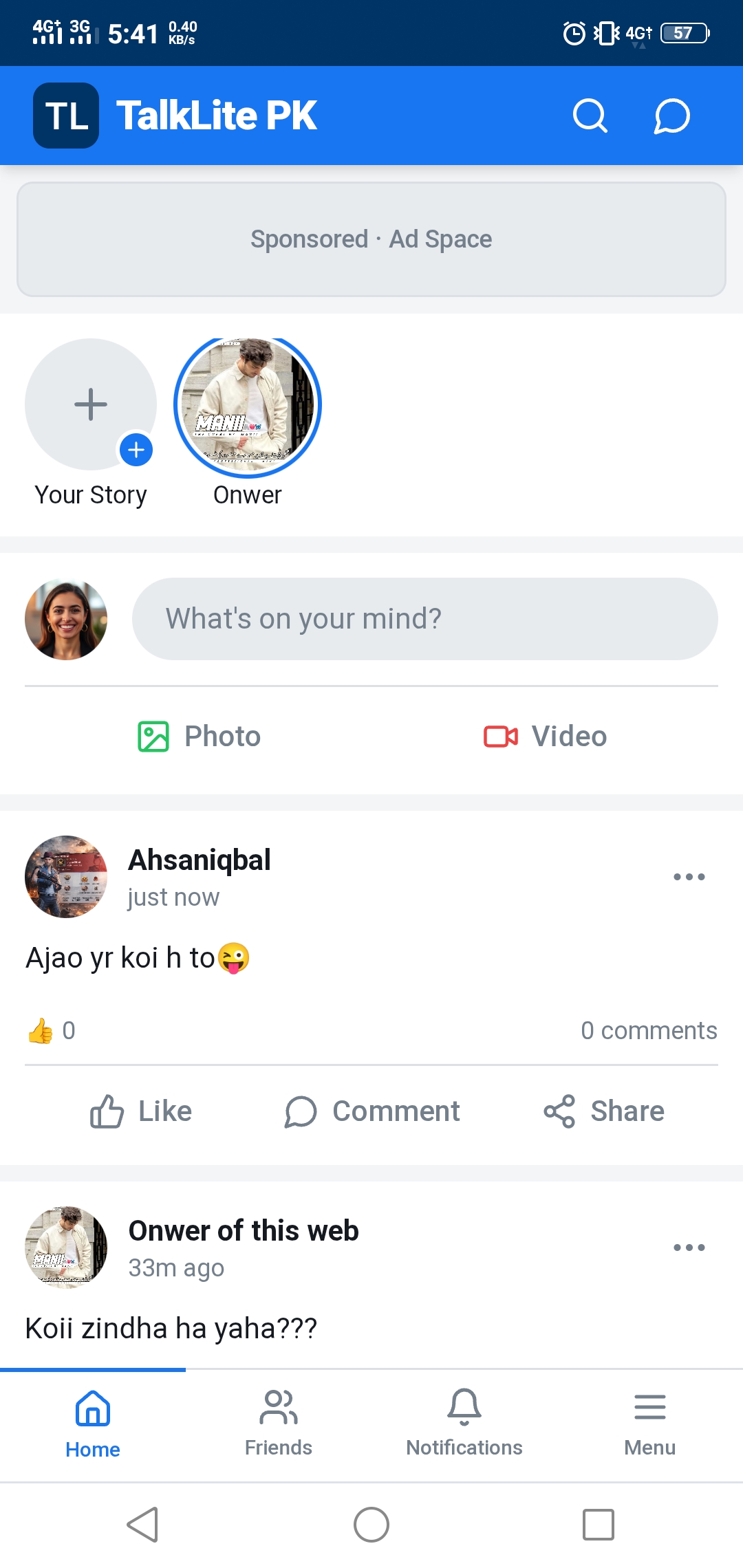Tap the What's on your mind field

coord(425,619)
